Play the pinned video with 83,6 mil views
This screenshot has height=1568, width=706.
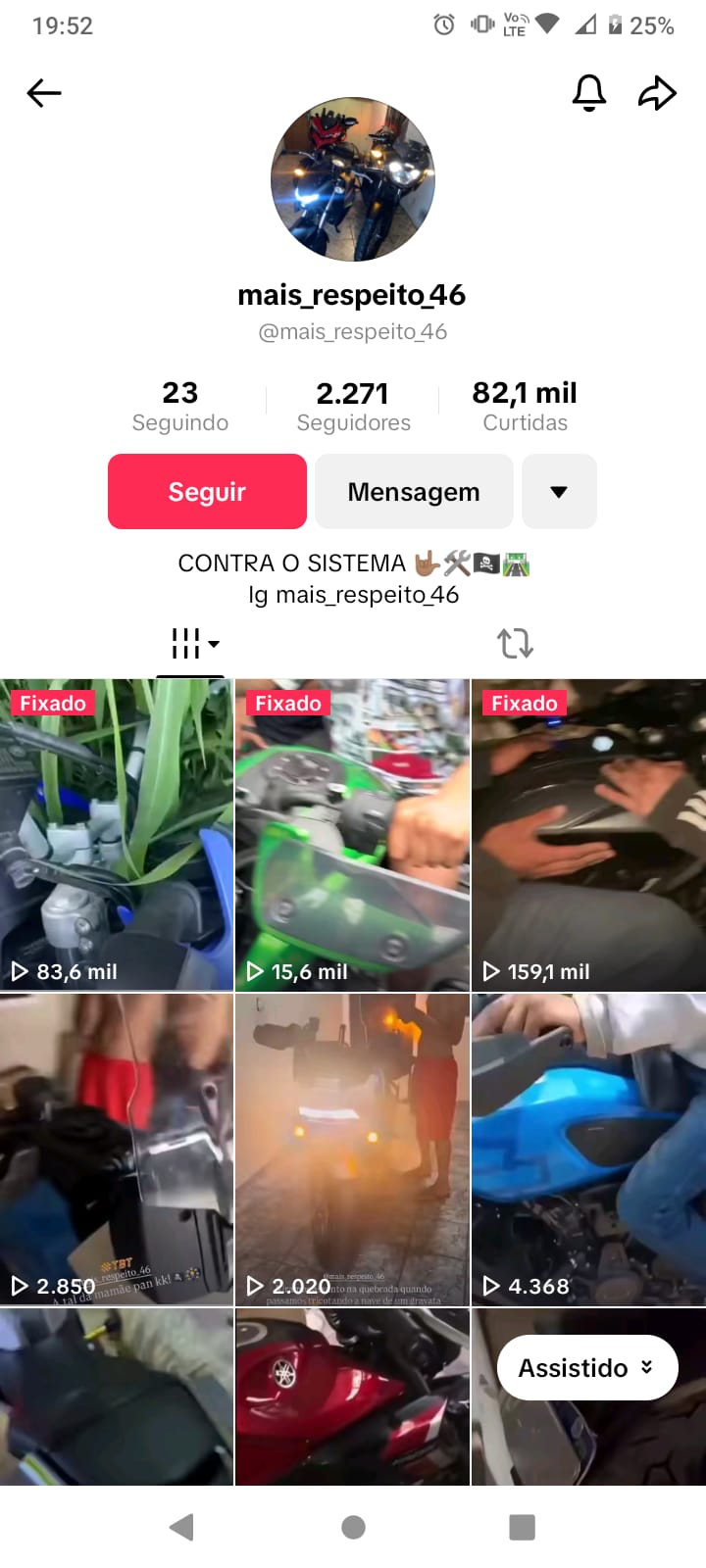click(x=117, y=835)
